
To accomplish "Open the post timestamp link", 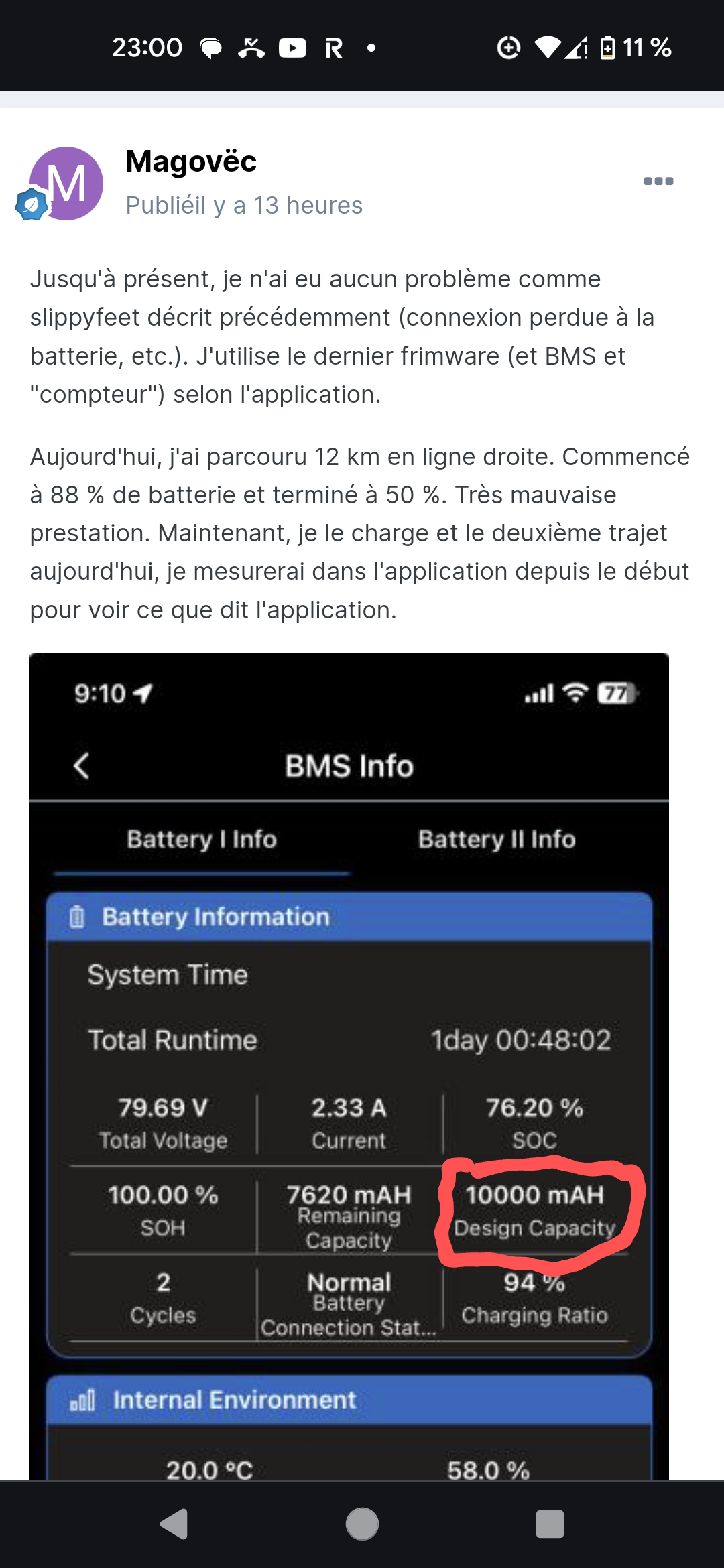I will [x=244, y=205].
